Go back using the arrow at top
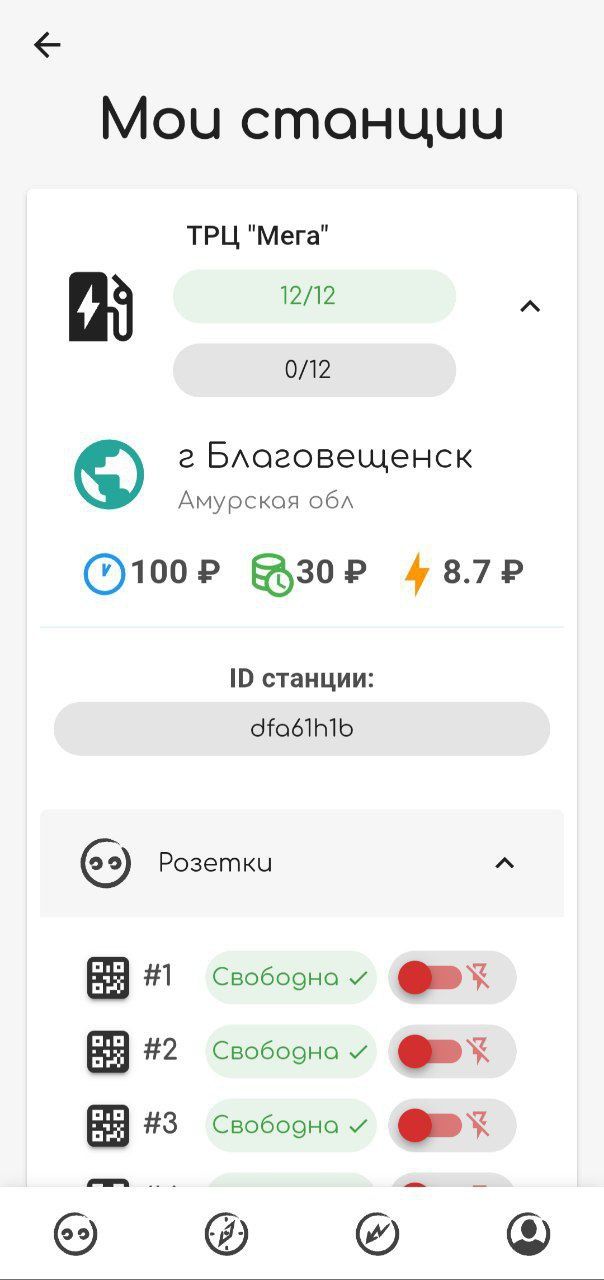This screenshot has height=1280, width=604. 47,45
